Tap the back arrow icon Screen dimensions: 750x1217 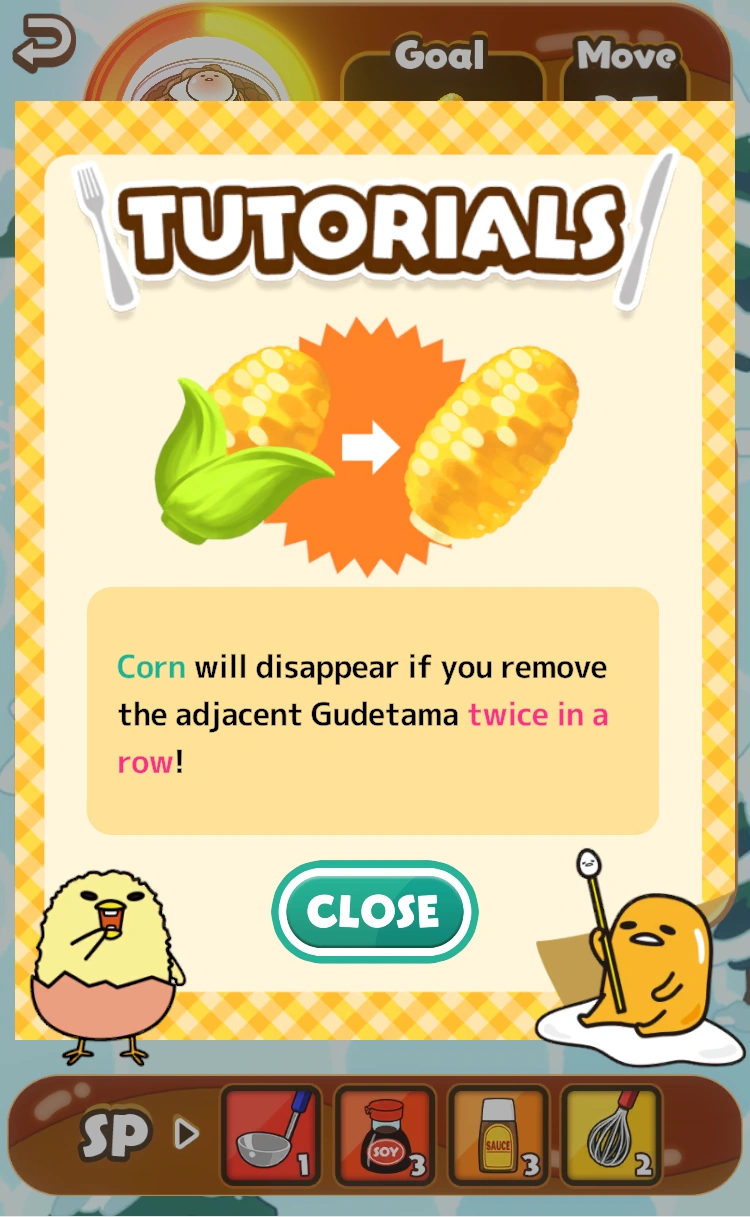coord(45,43)
